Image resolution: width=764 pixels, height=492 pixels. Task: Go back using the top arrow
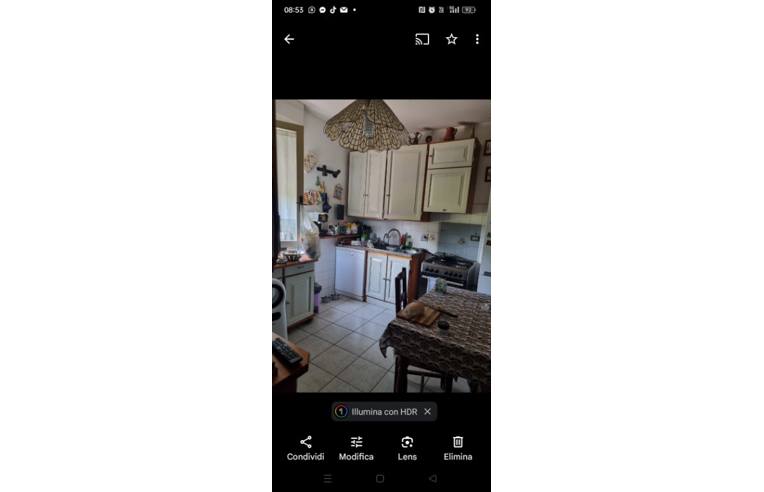[x=289, y=39]
